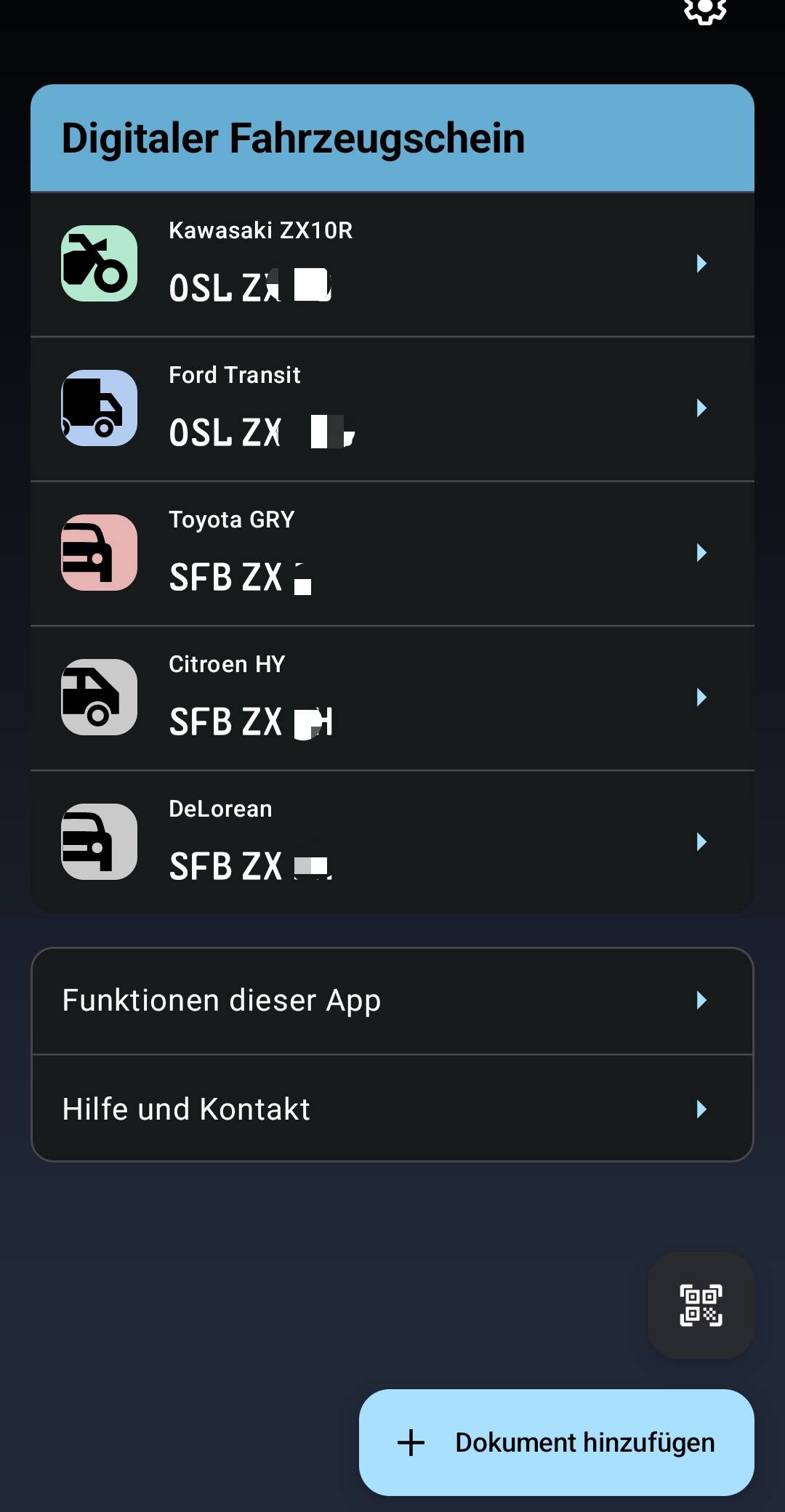Go to Hilfe und Kontakt
785x1512 pixels.
point(392,1109)
